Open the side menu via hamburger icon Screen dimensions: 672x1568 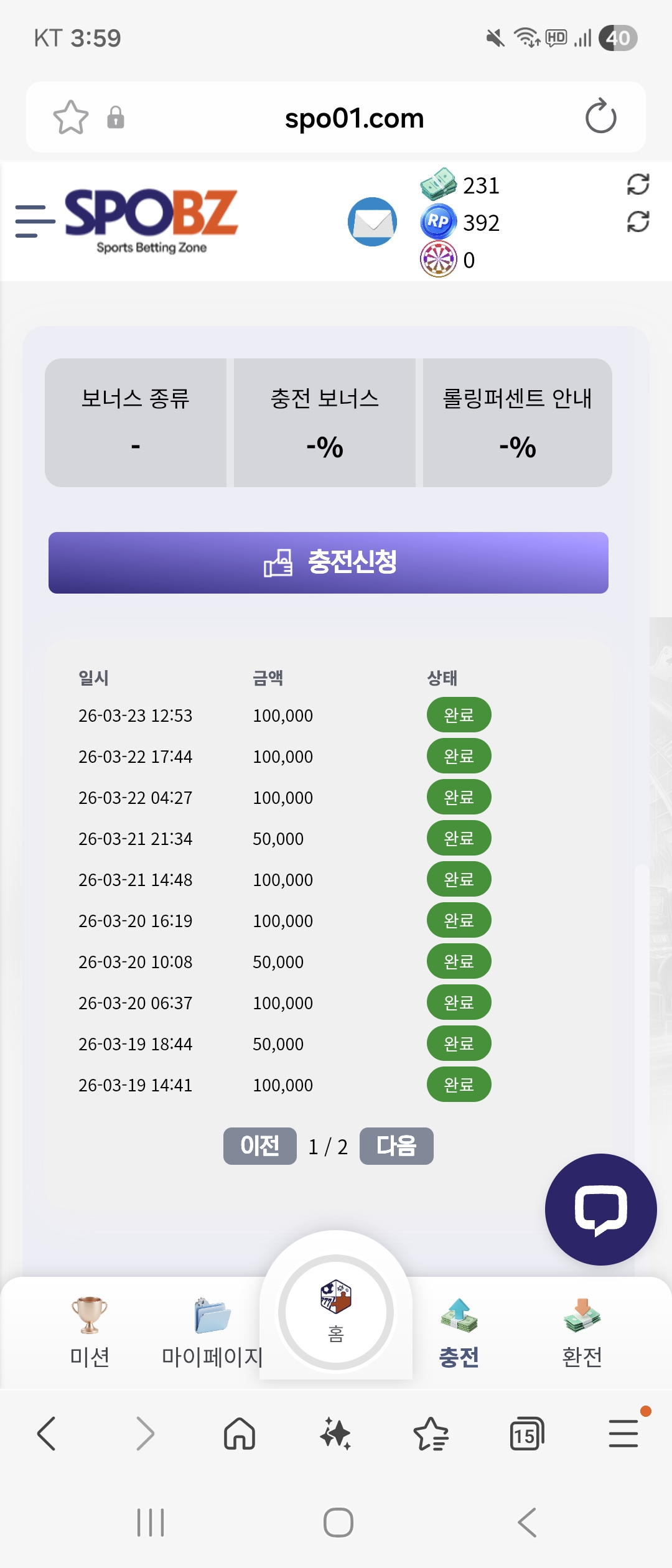coord(35,221)
